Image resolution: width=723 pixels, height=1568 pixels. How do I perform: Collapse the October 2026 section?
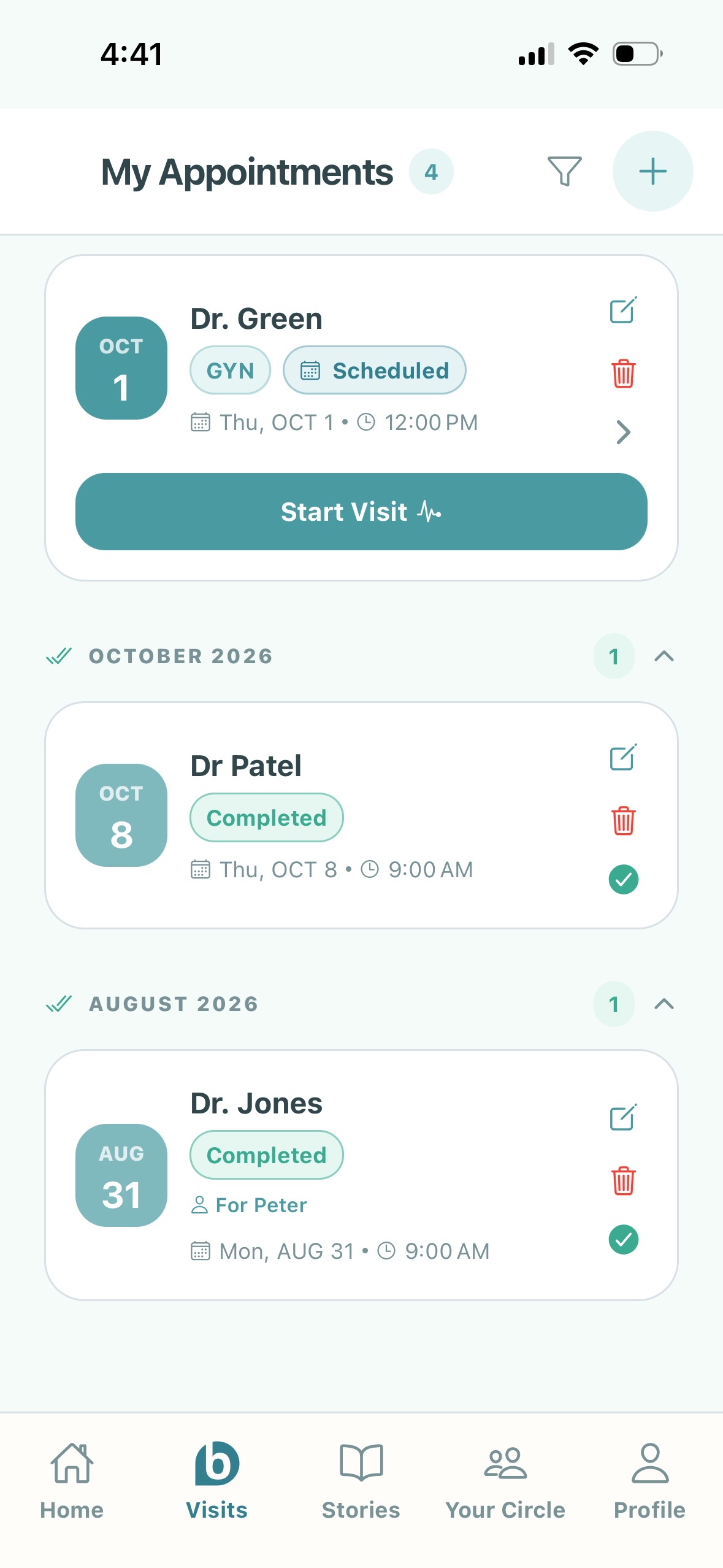[664, 656]
